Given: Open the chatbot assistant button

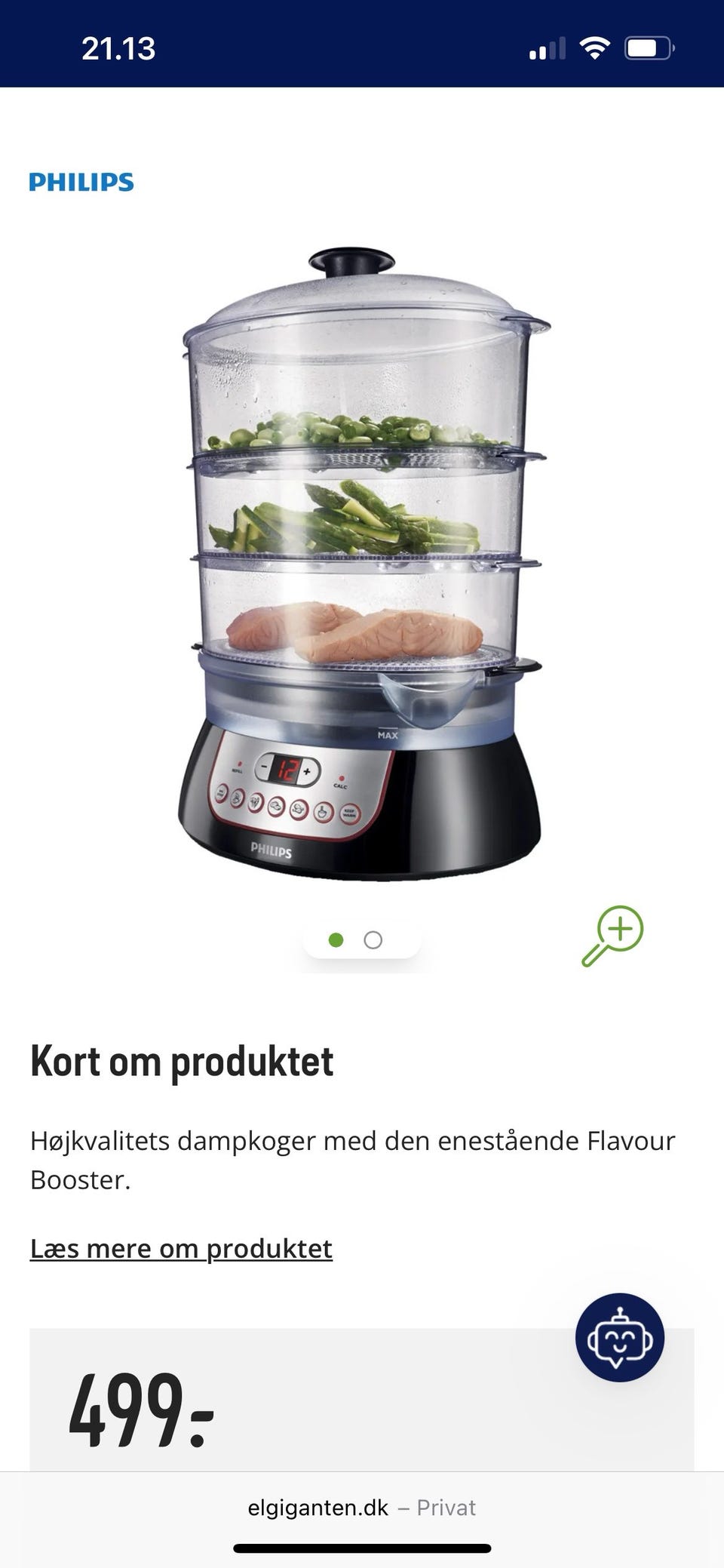Looking at the screenshot, I should tap(620, 1337).
